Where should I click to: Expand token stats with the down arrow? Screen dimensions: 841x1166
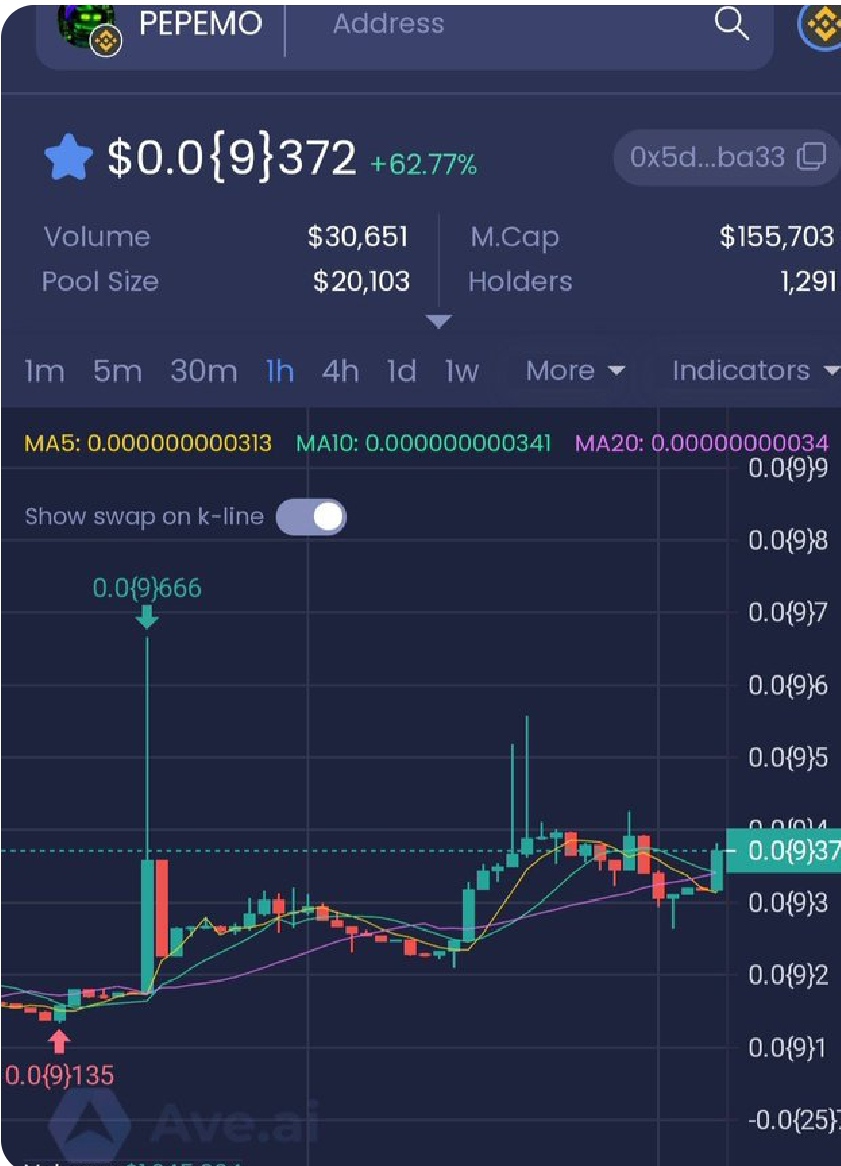click(x=439, y=321)
